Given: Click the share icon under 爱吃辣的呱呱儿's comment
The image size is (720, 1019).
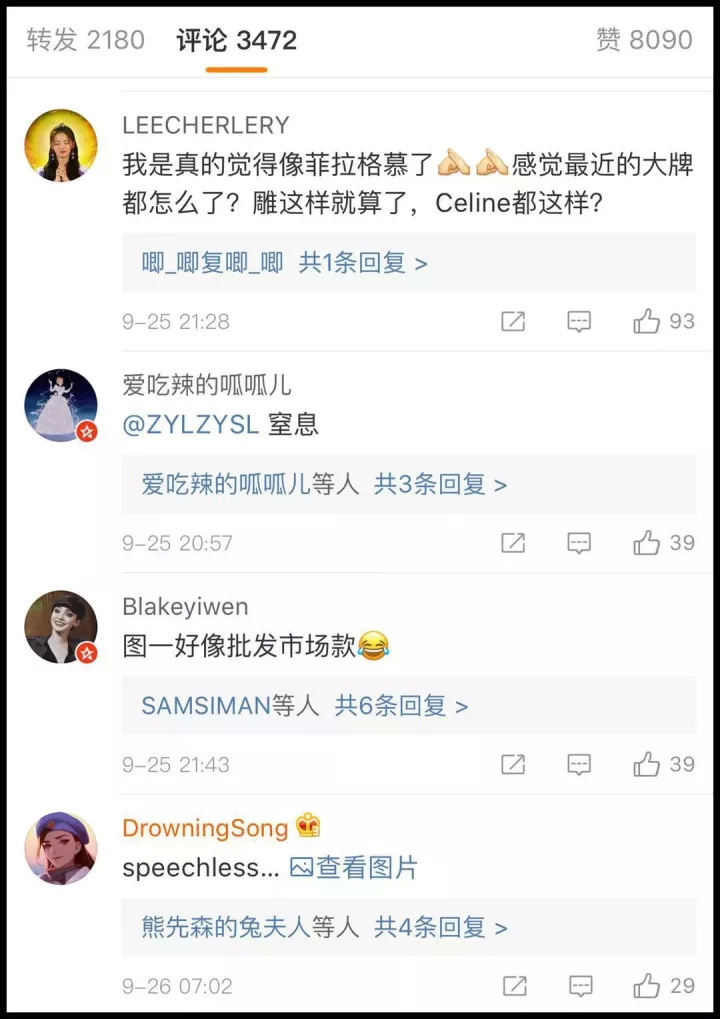Looking at the screenshot, I should pyautogui.click(x=514, y=543).
